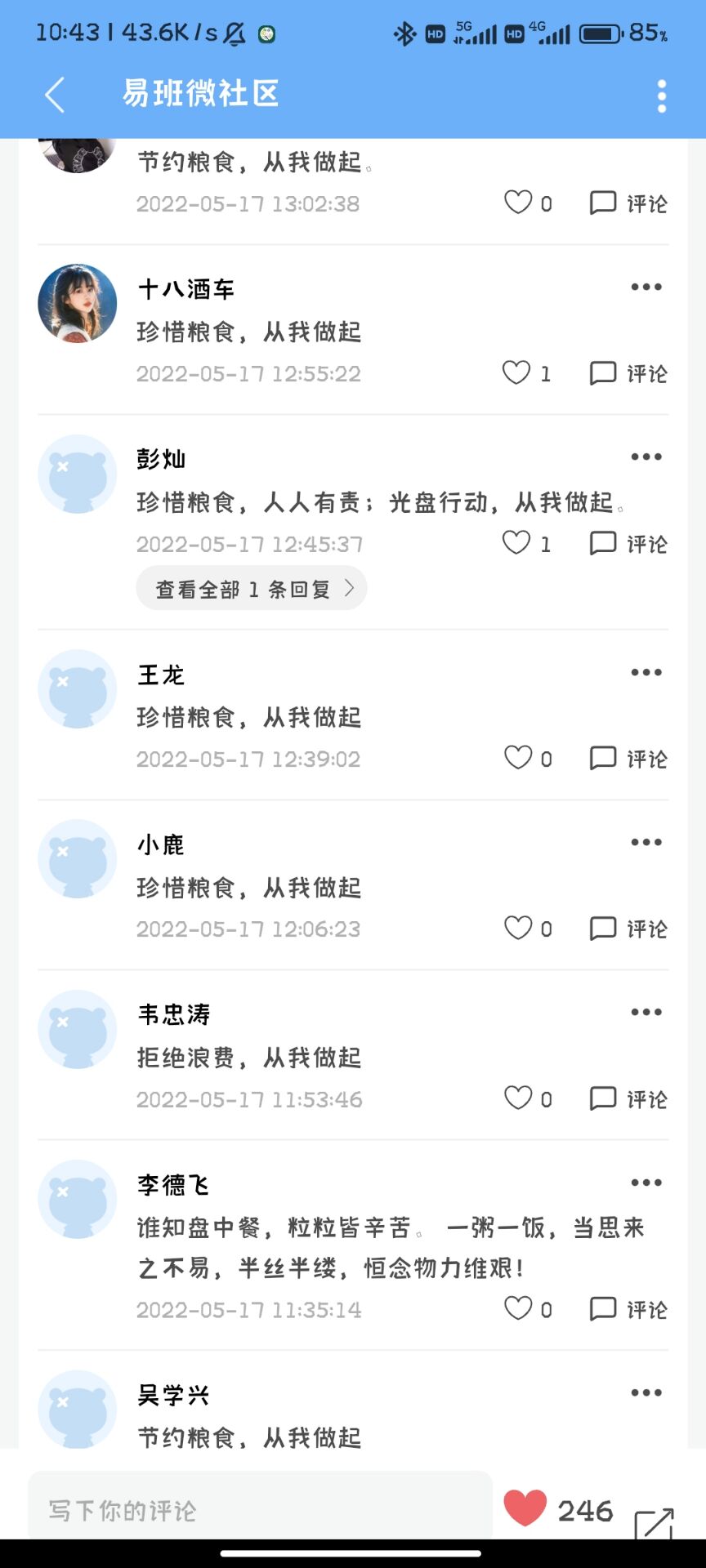Go back using the top-left arrow

click(x=55, y=95)
